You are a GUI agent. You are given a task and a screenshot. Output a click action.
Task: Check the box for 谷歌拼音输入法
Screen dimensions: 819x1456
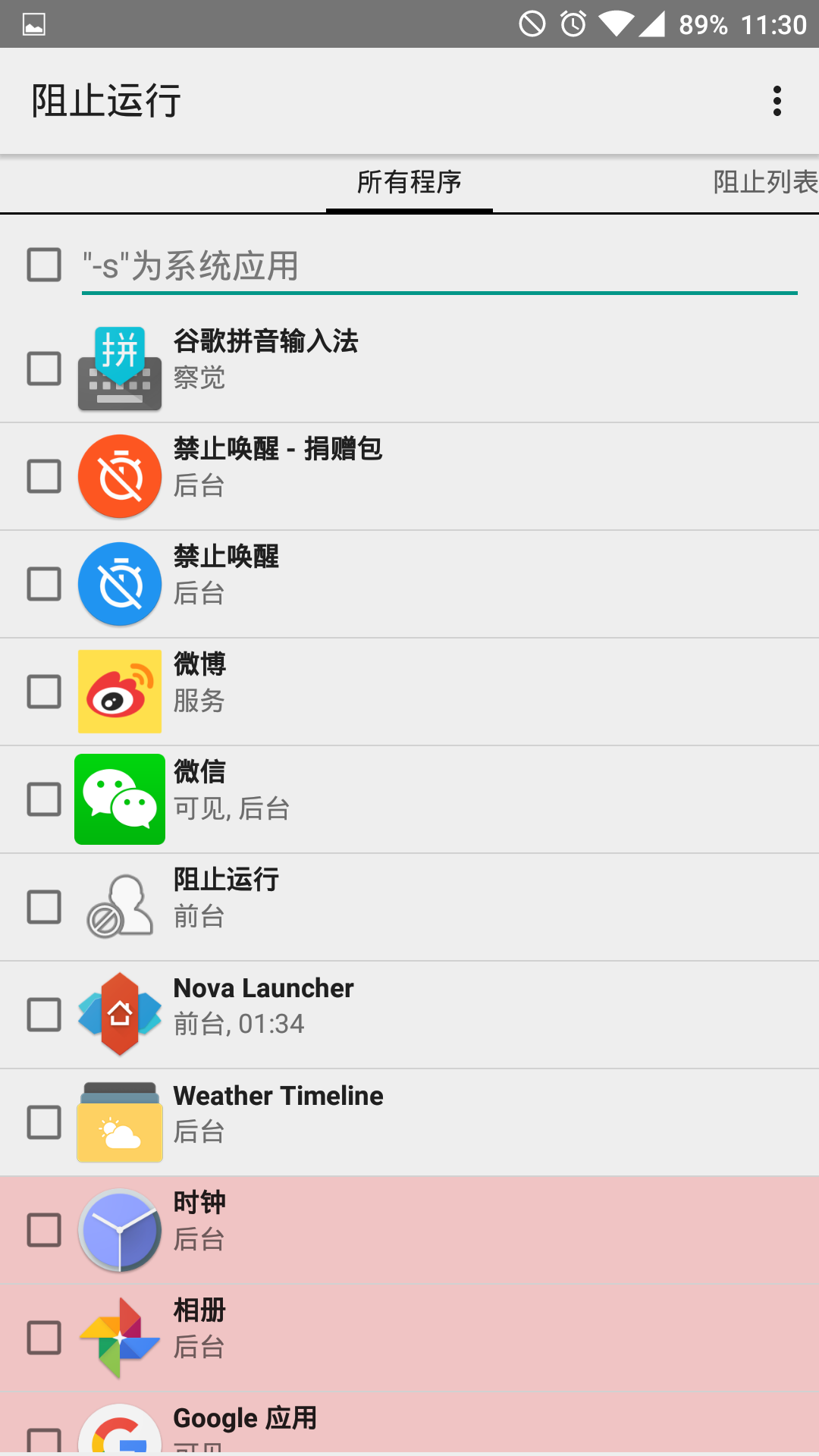[x=44, y=369]
